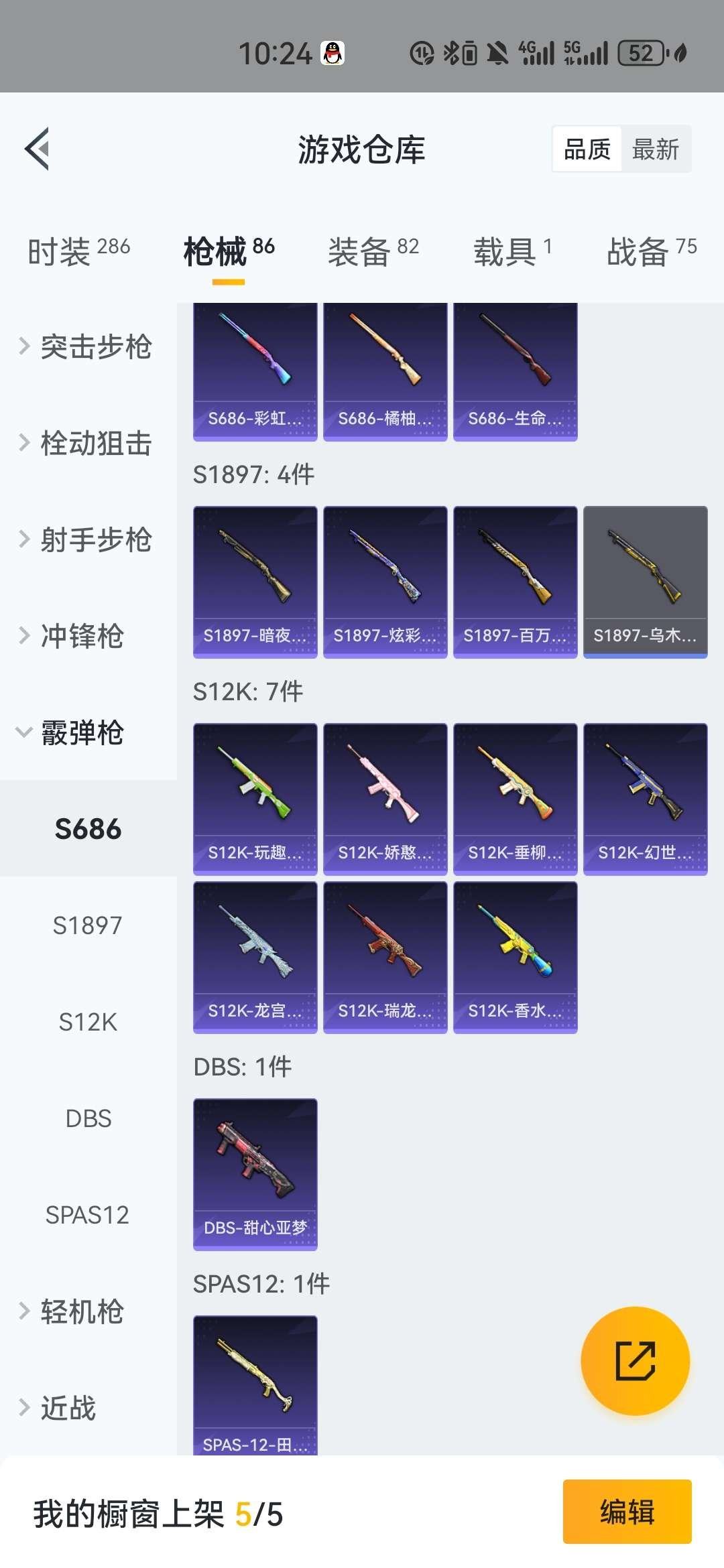The width and height of the screenshot is (724, 1568).
Task: Open the 战备 tab
Action: [x=652, y=251]
